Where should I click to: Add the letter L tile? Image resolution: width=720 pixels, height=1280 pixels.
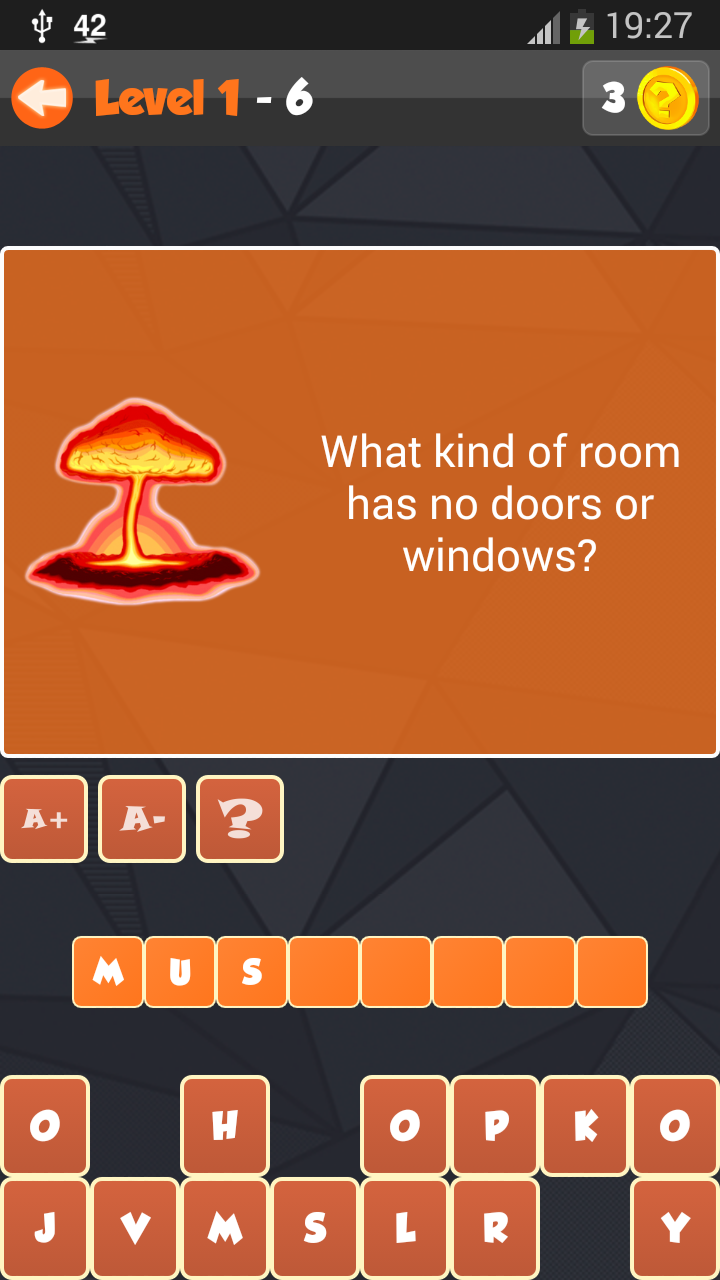pos(405,1228)
